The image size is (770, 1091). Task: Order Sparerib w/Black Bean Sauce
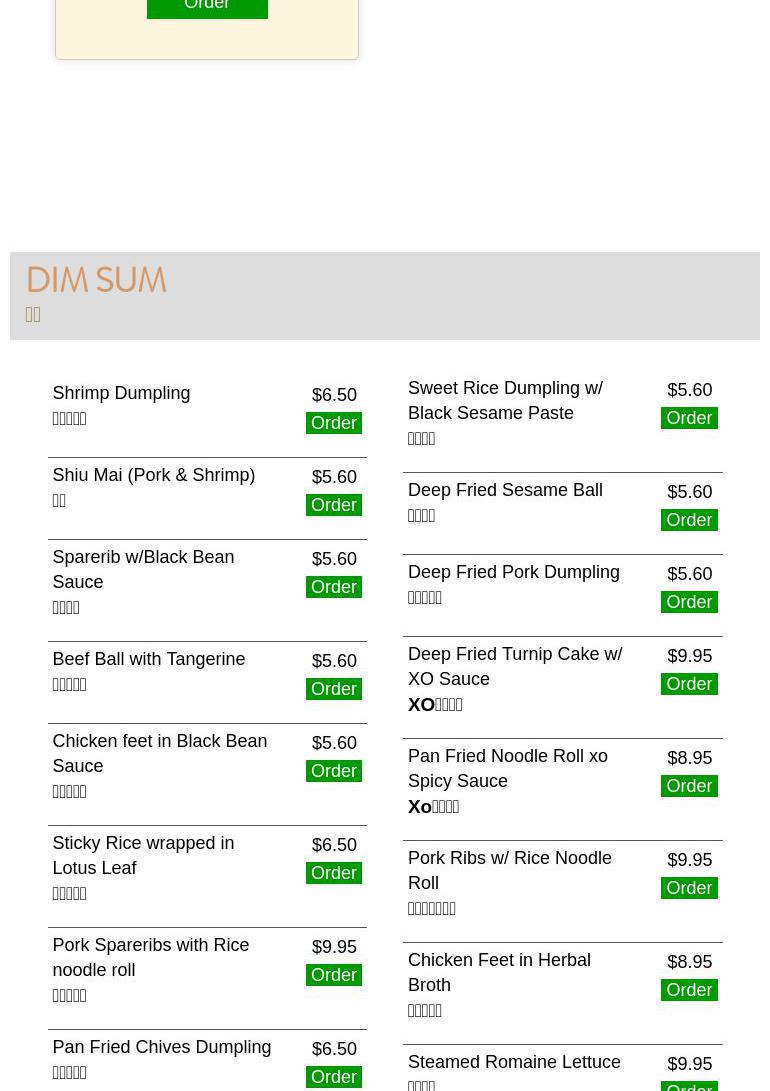pyautogui.click(x=333, y=587)
